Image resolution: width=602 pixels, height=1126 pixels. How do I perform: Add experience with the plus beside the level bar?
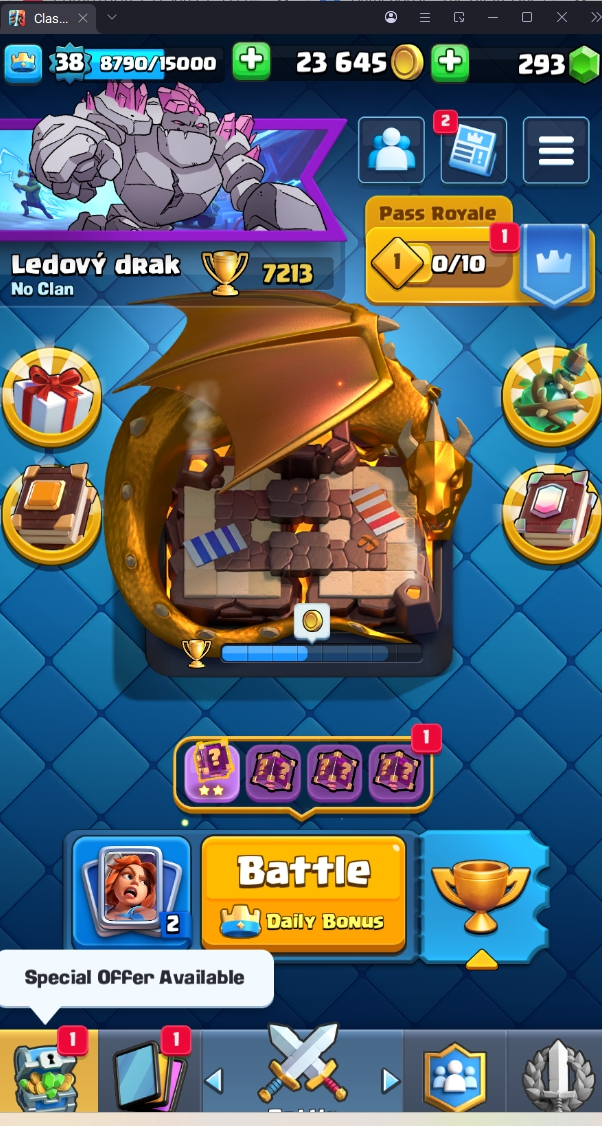pyautogui.click(x=251, y=63)
